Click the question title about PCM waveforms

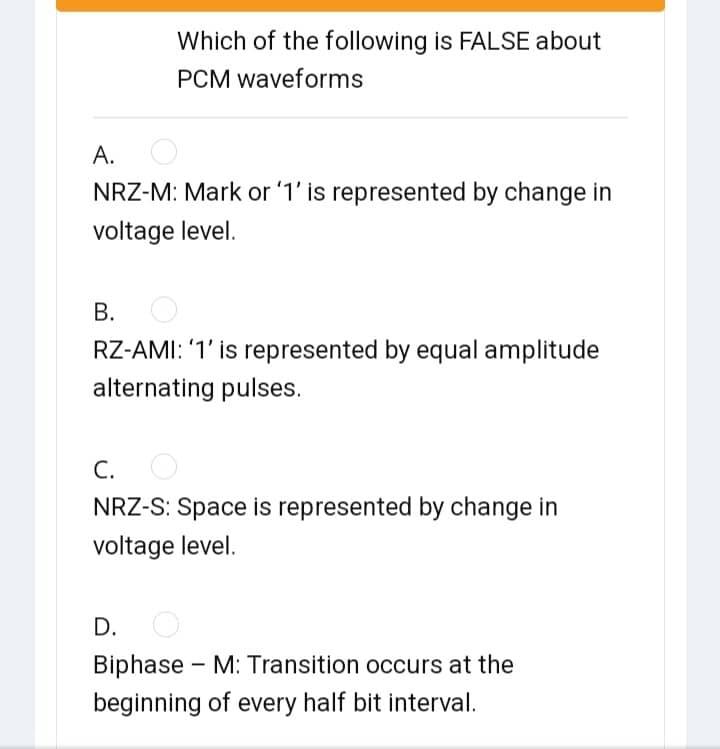(x=388, y=60)
